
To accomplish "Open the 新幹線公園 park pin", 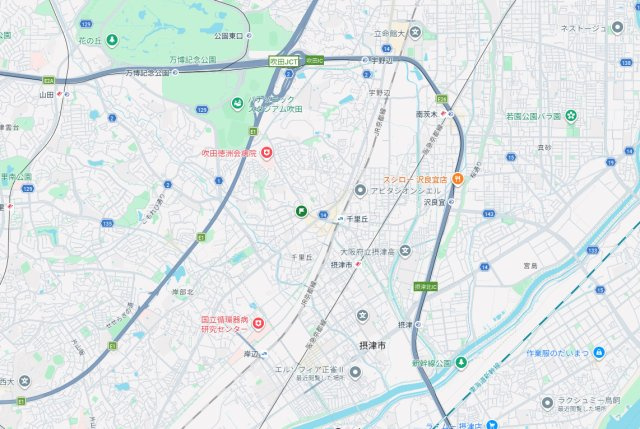I will coord(461,362).
